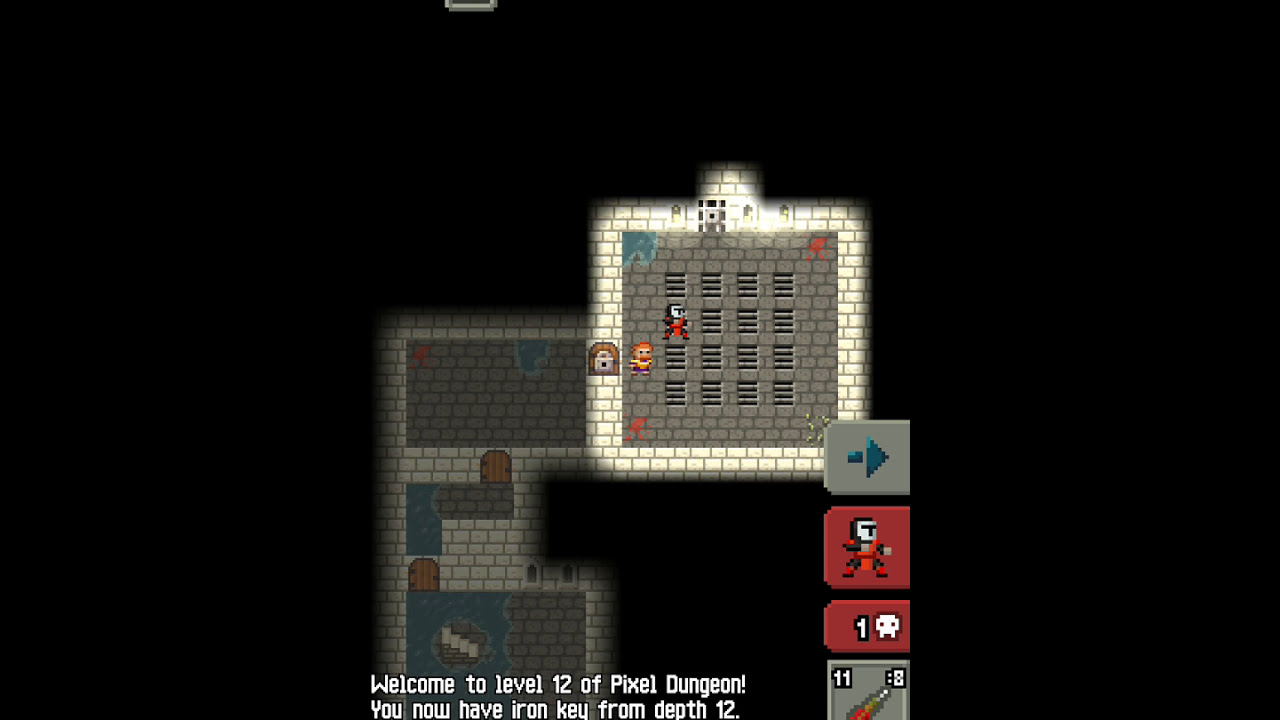Open the danger indicator with skull
Screen dimensions: 1280x720
867,627
